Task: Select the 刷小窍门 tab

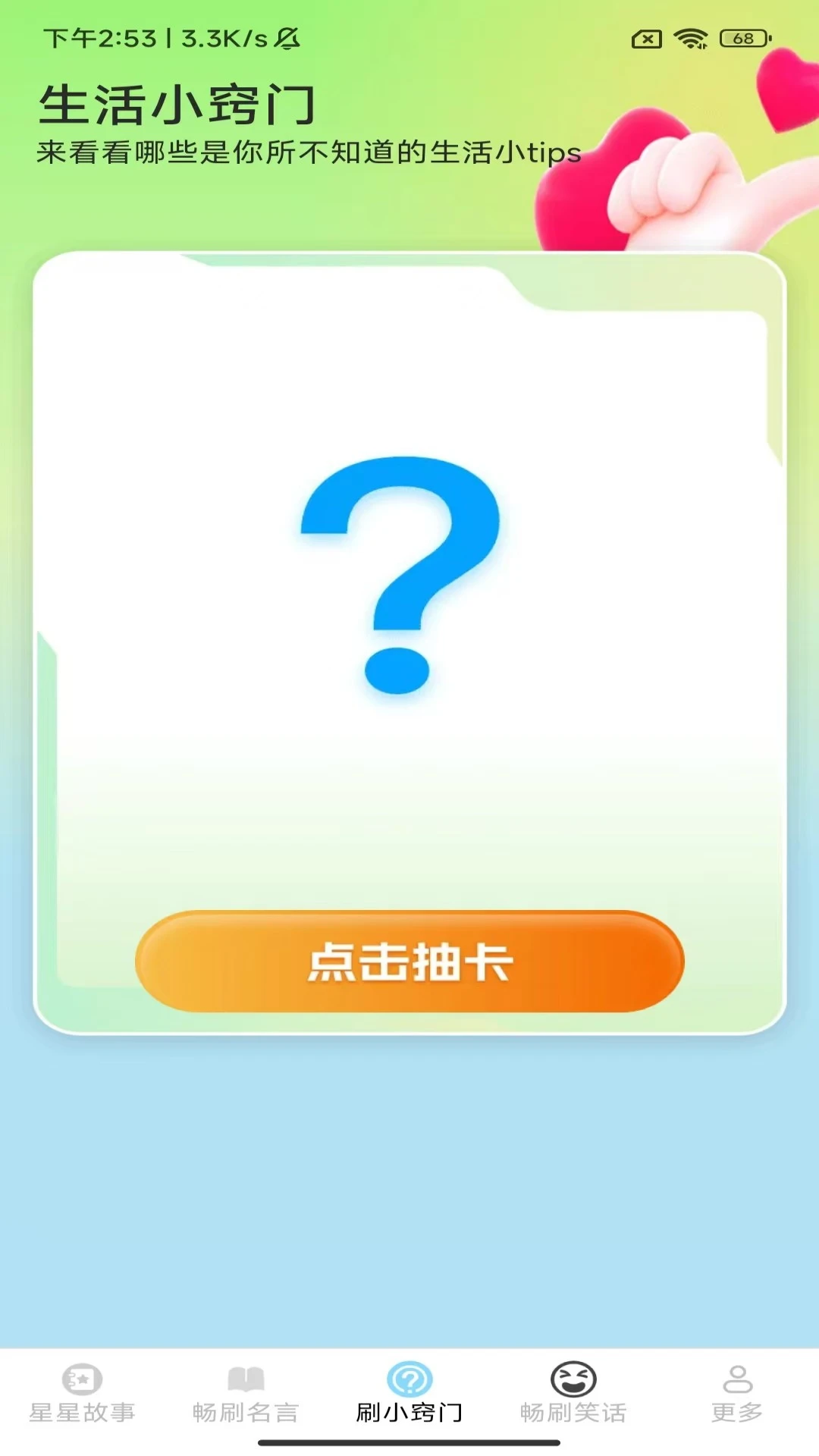Action: [x=409, y=1394]
